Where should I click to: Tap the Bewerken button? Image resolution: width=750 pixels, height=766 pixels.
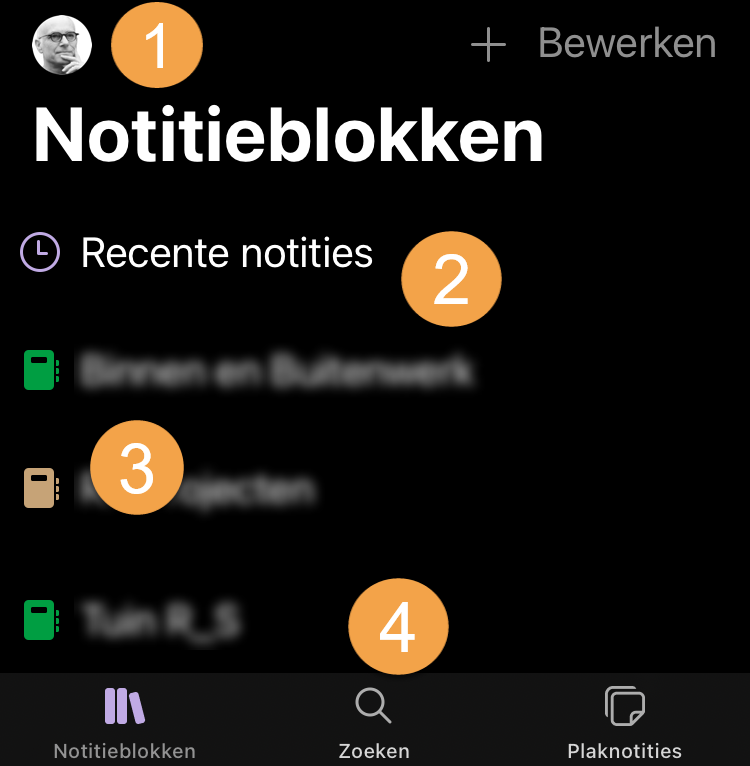click(x=627, y=44)
